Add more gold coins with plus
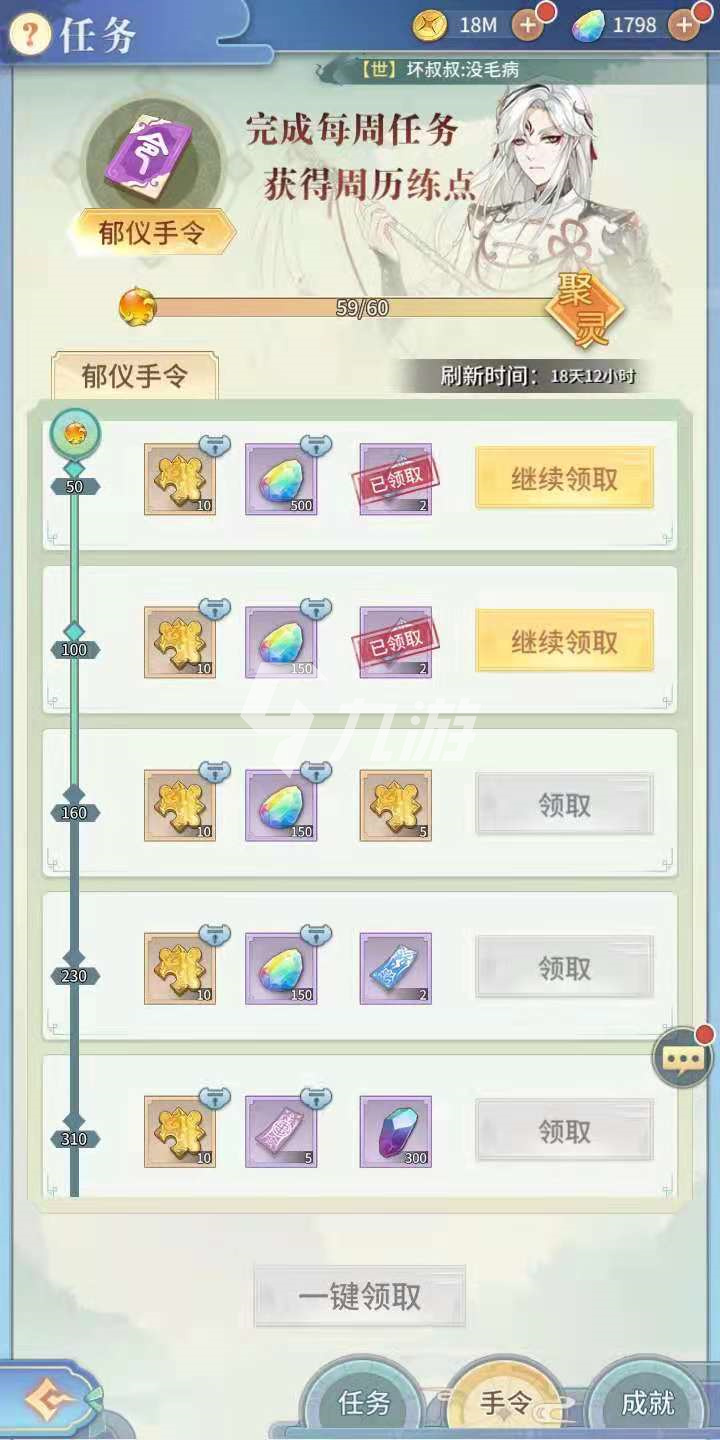Screen dimensions: 720x1440 (527, 25)
